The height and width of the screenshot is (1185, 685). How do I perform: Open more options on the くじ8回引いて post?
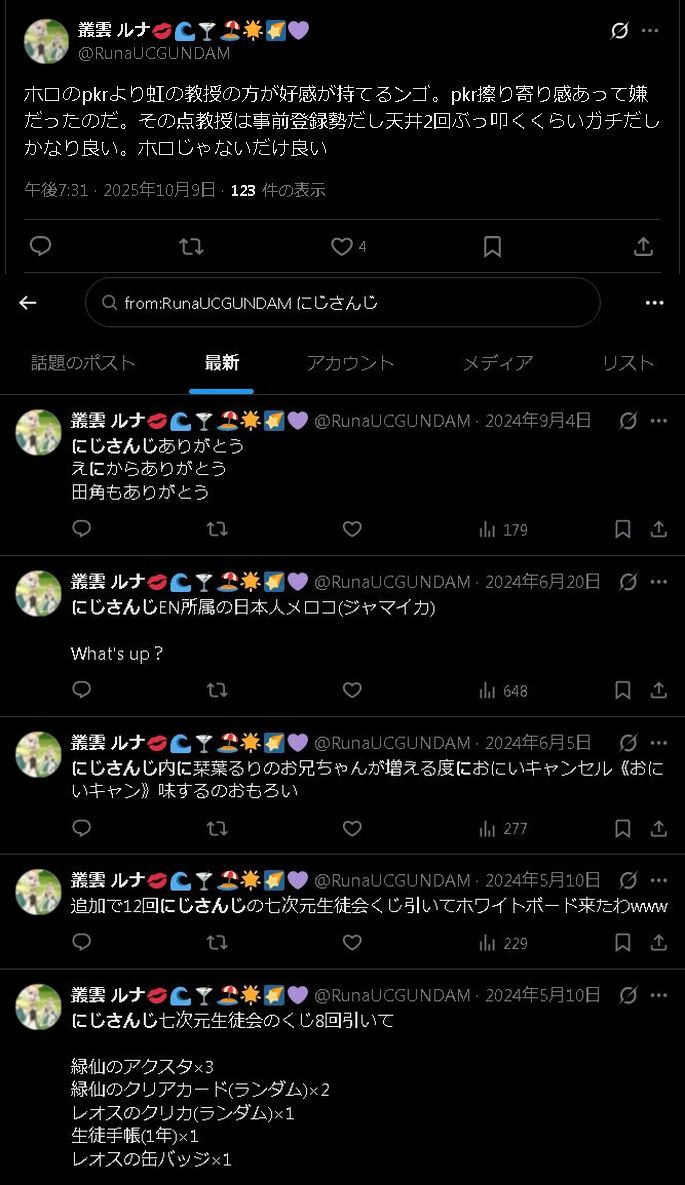(658, 995)
